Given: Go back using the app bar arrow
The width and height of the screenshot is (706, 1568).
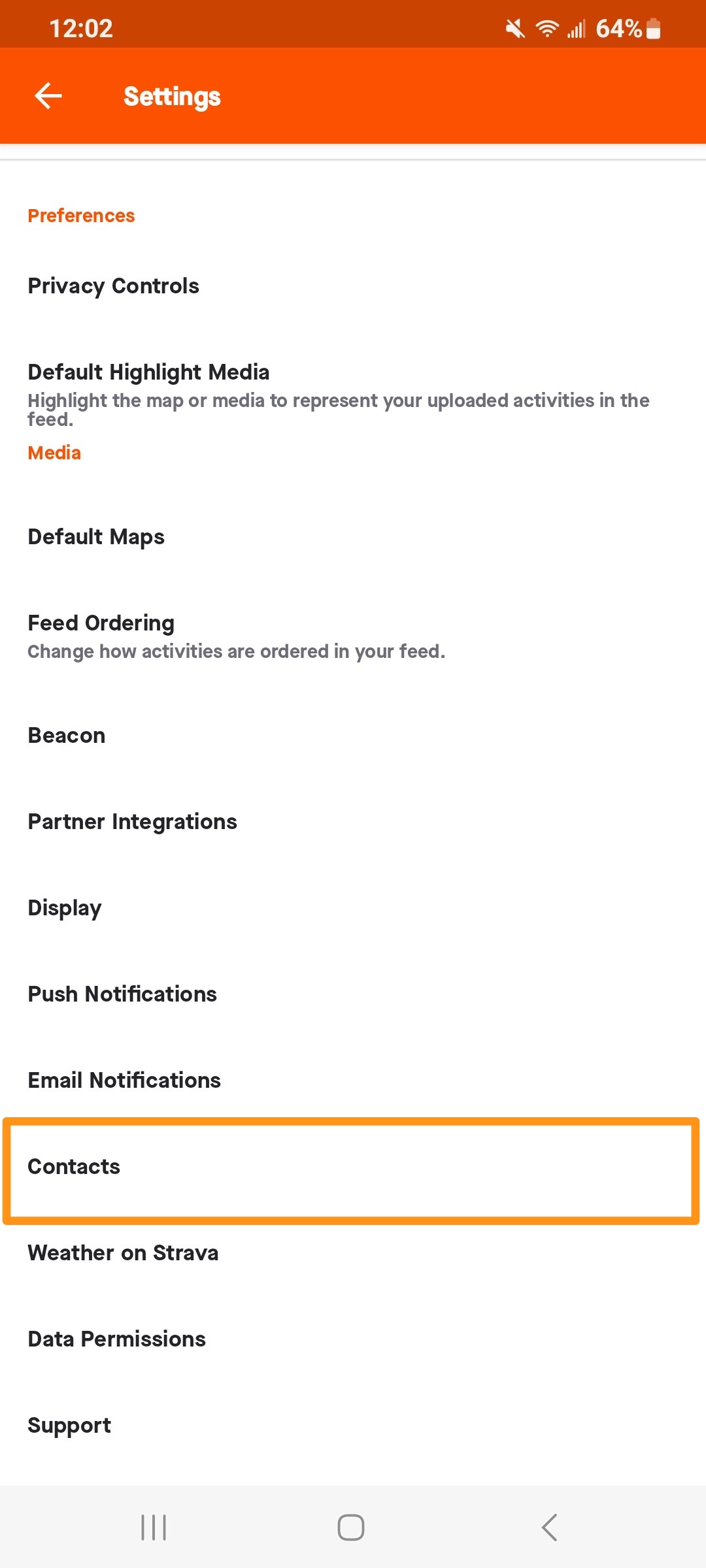Looking at the screenshot, I should (48, 96).
